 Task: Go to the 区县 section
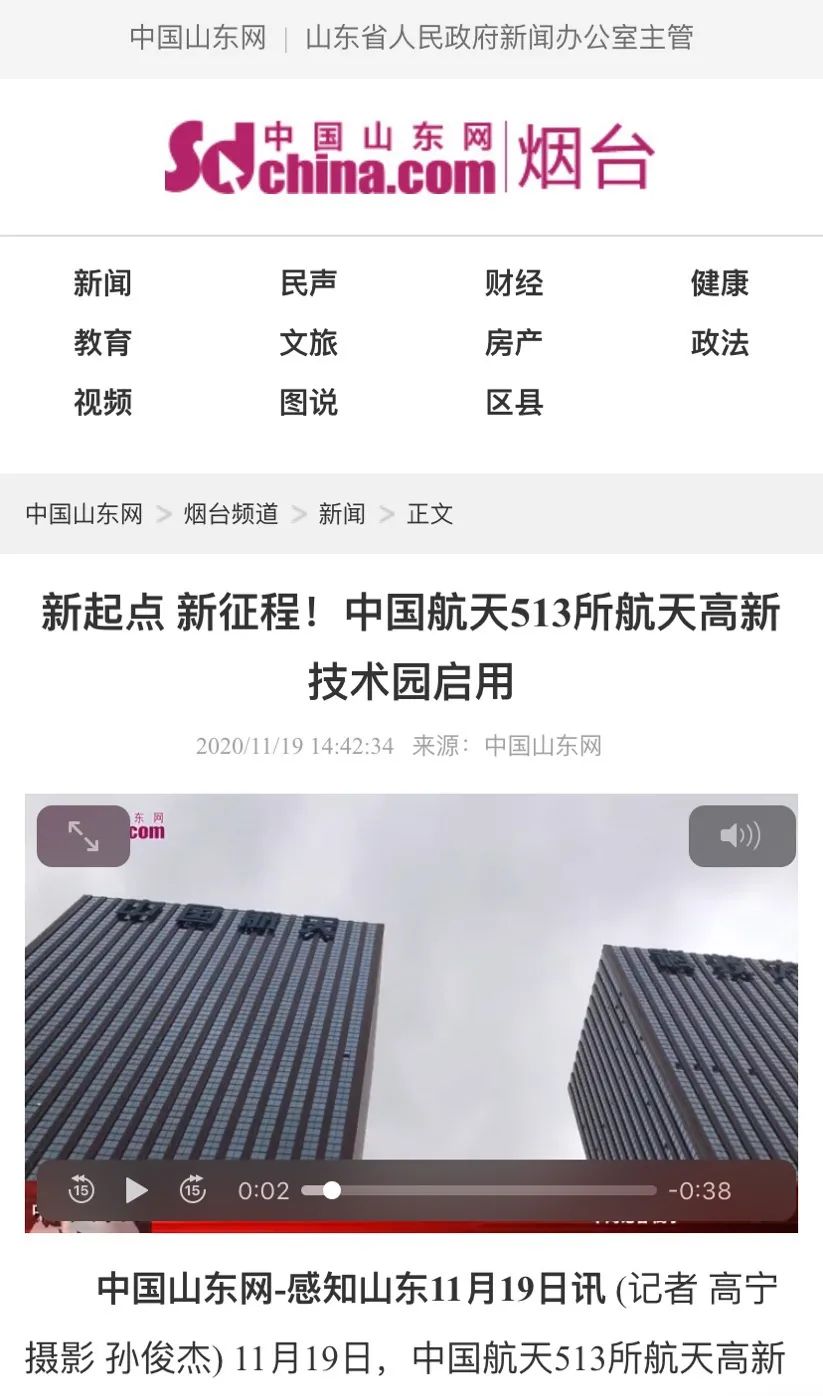[x=514, y=403]
